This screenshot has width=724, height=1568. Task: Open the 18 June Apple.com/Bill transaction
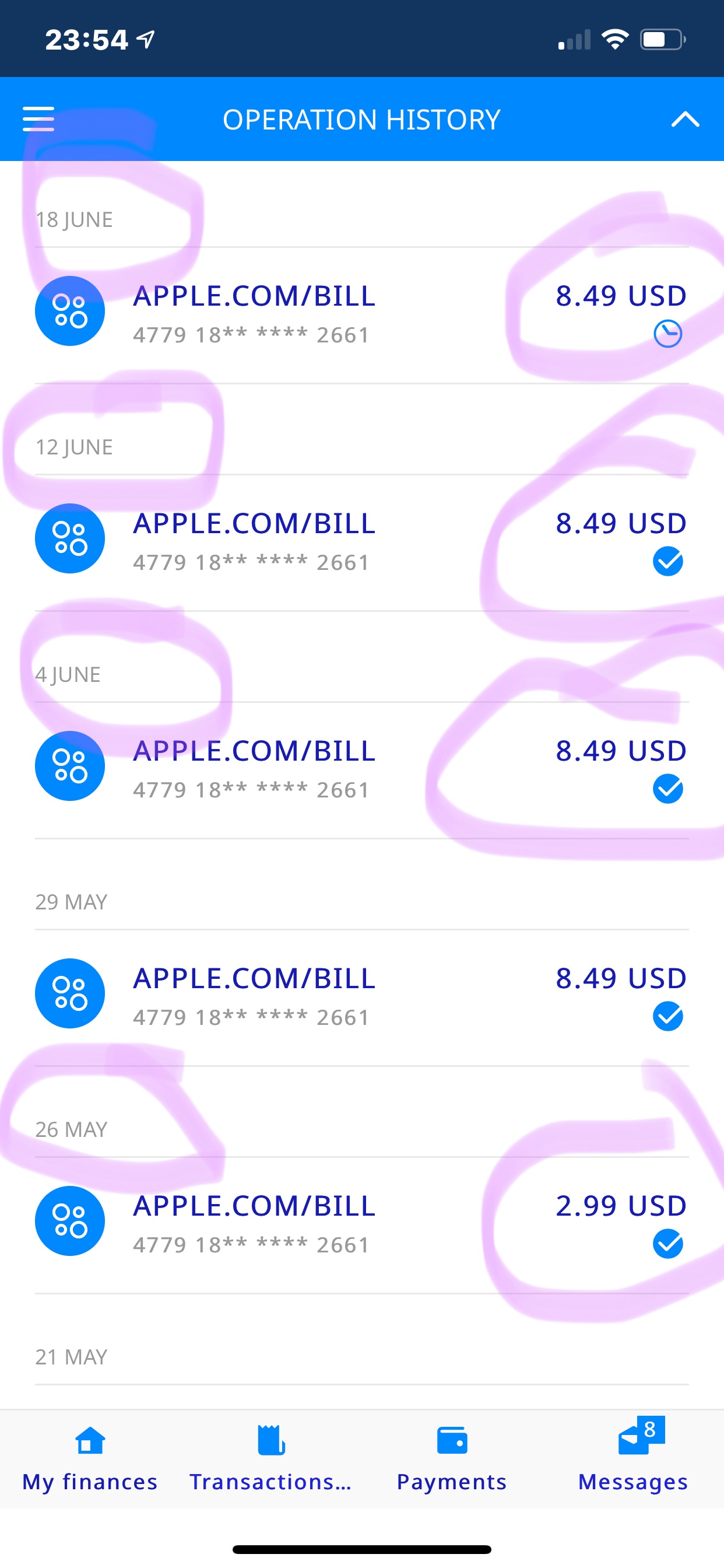point(361,313)
